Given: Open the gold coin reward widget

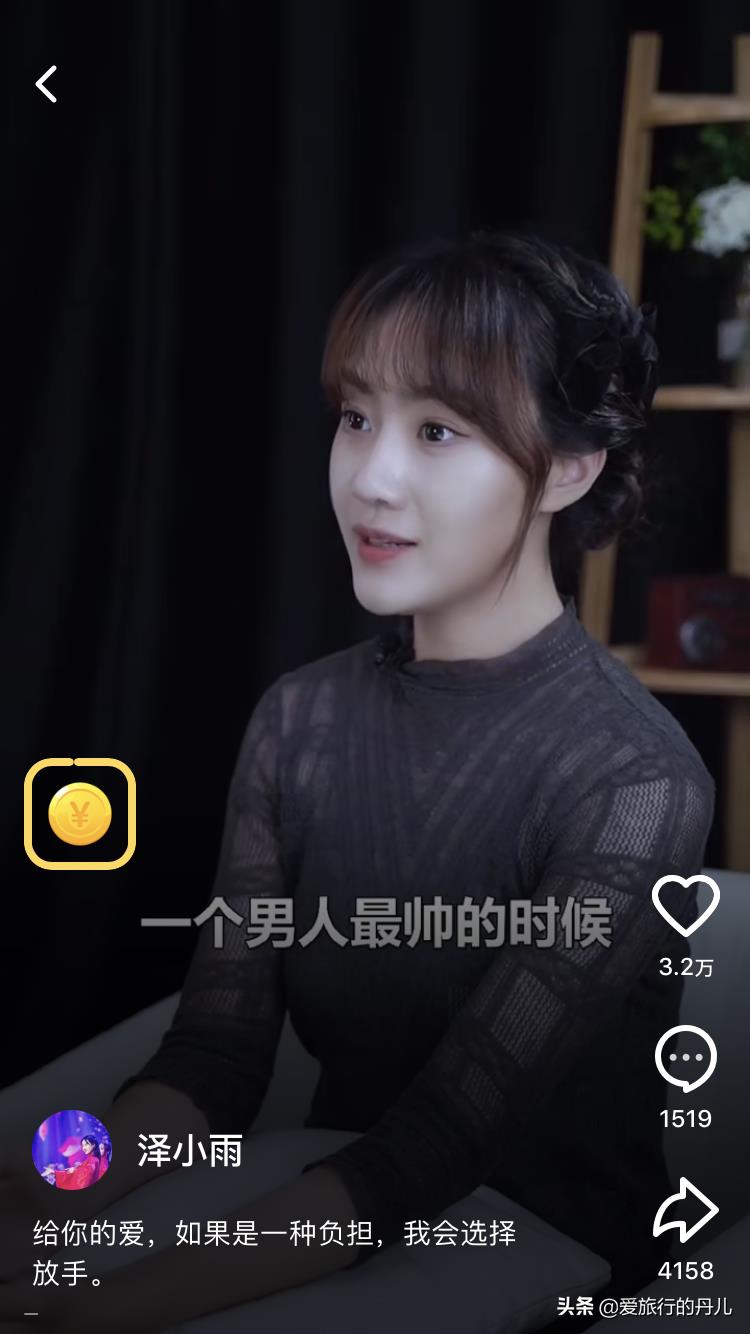Looking at the screenshot, I should 80,814.
